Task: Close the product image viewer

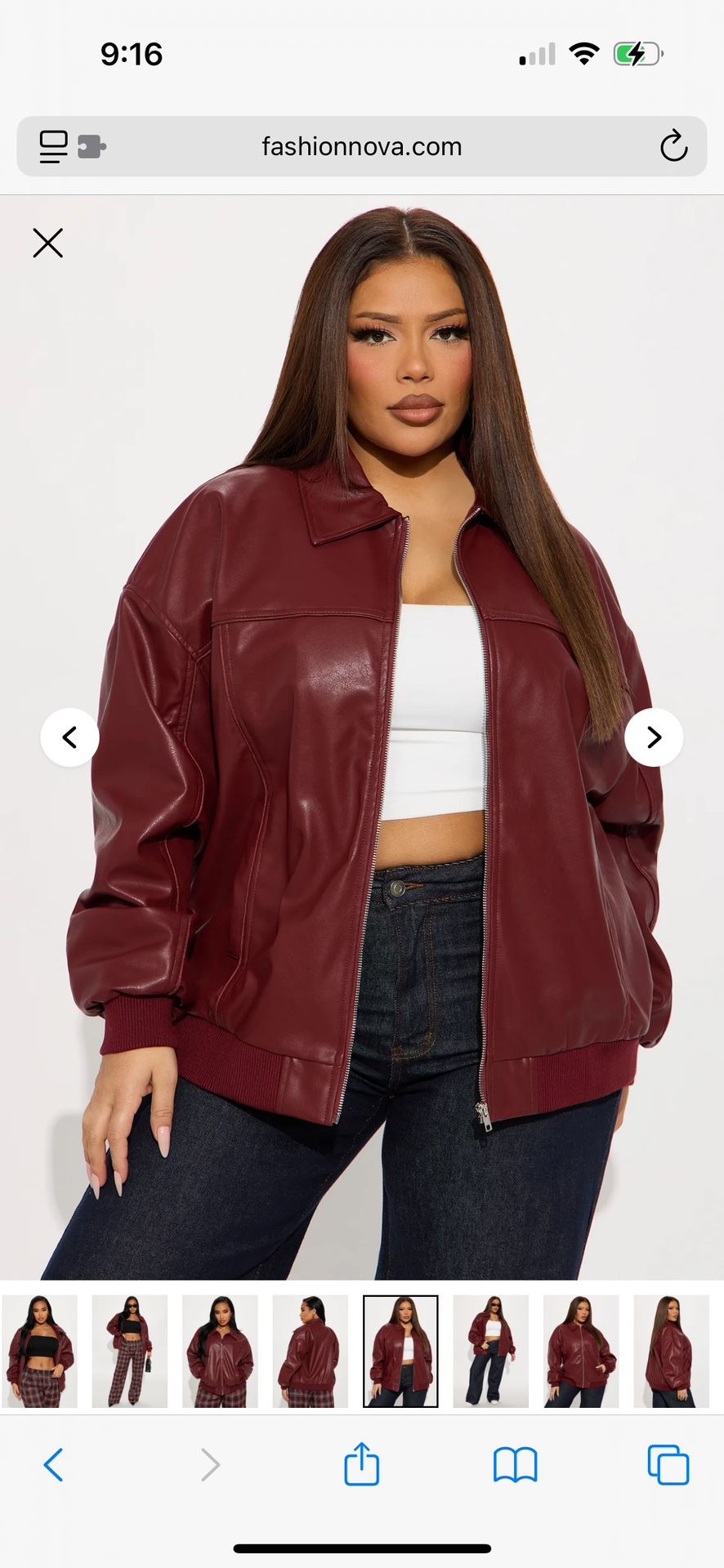Action: pyautogui.click(x=47, y=243)
